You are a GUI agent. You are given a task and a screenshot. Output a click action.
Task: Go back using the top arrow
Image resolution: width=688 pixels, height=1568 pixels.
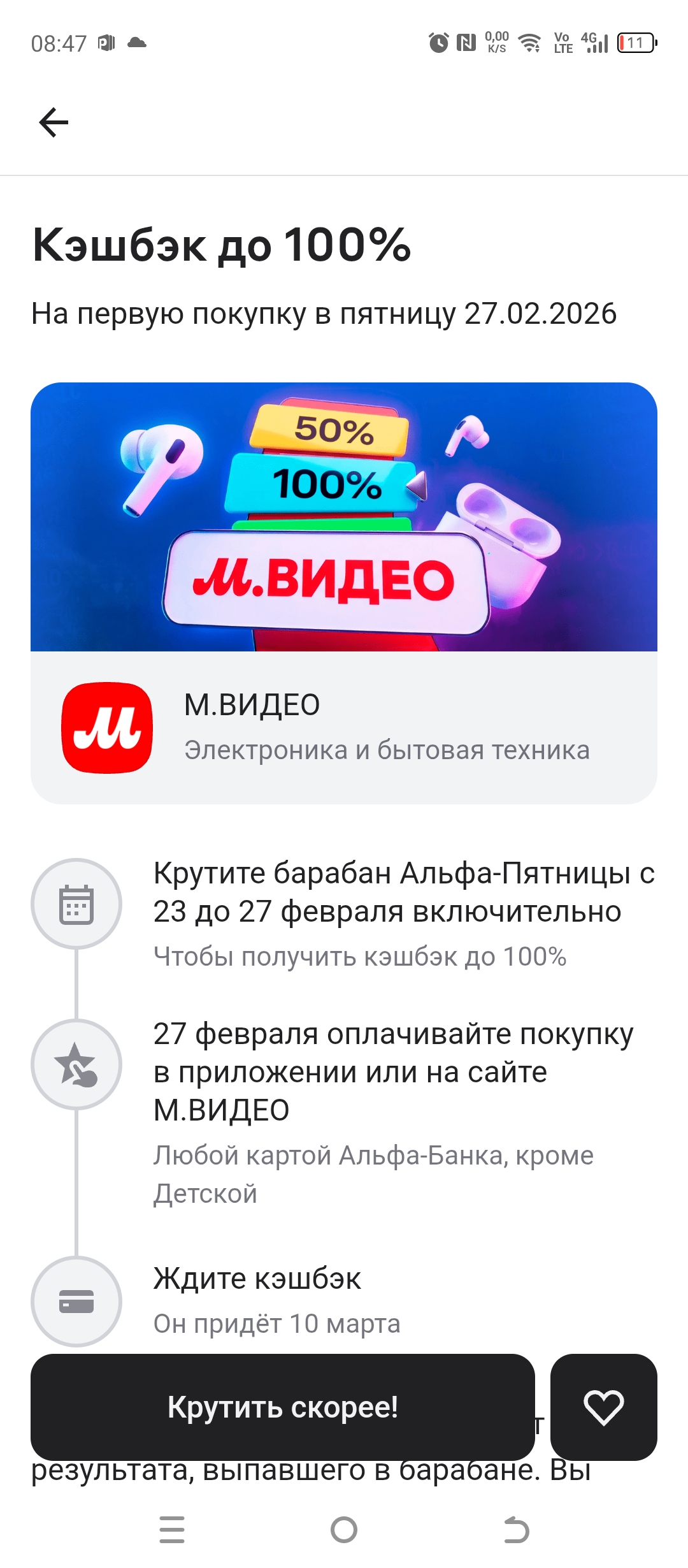tap(54, 122)
